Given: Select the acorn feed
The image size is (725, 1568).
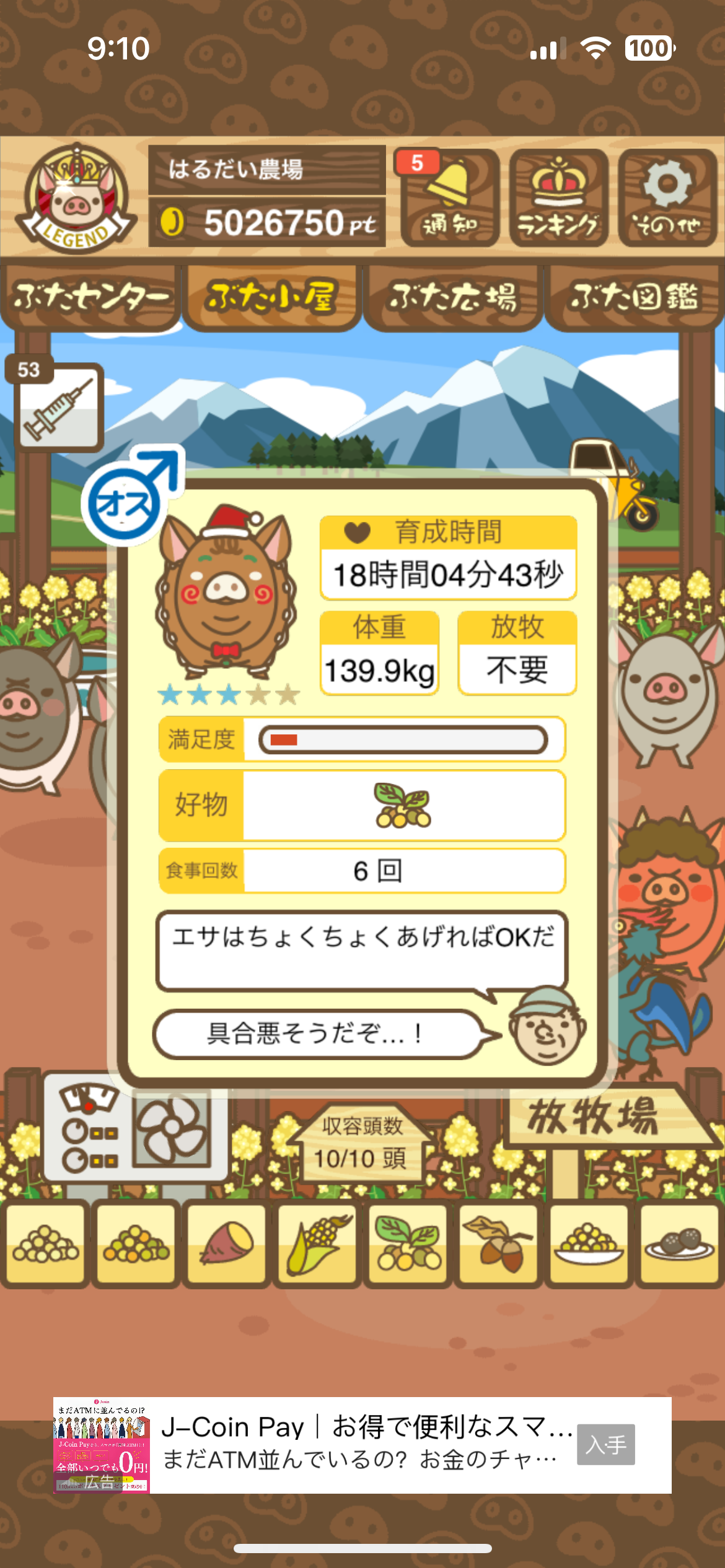Looking at the screenshot, I should (498, 1242).
